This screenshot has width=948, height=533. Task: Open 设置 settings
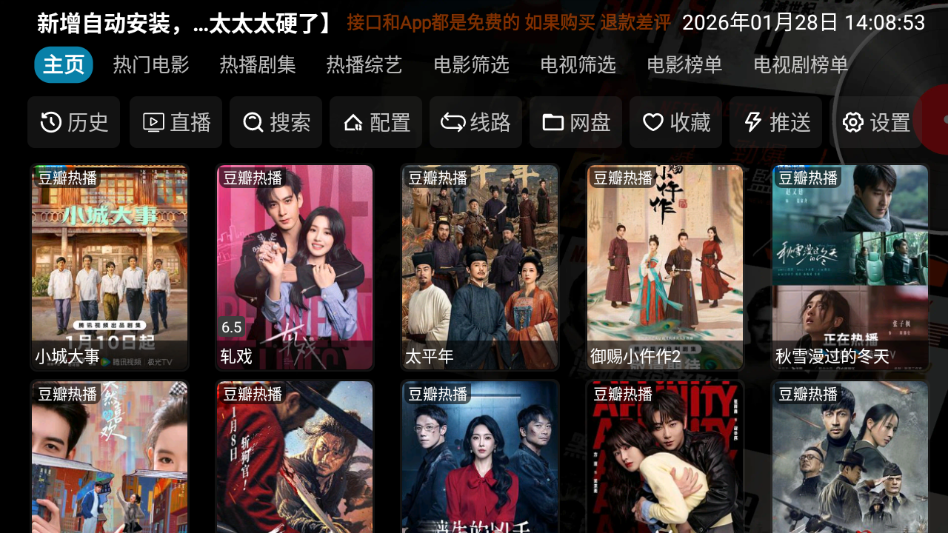pyautogui.click(x=876, y=122)
